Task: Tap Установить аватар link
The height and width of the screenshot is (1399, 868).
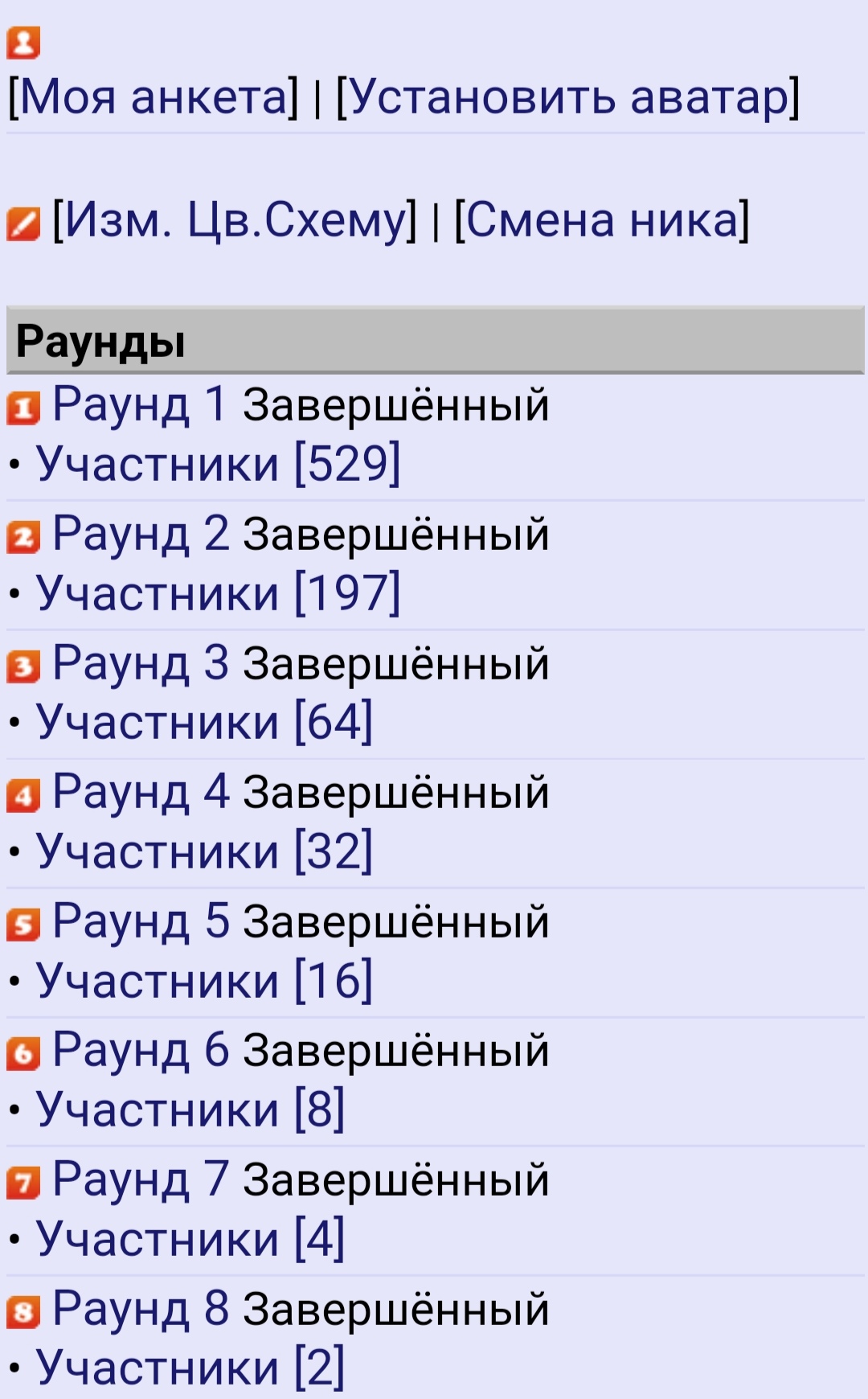Action: click(x=567, y=98)
